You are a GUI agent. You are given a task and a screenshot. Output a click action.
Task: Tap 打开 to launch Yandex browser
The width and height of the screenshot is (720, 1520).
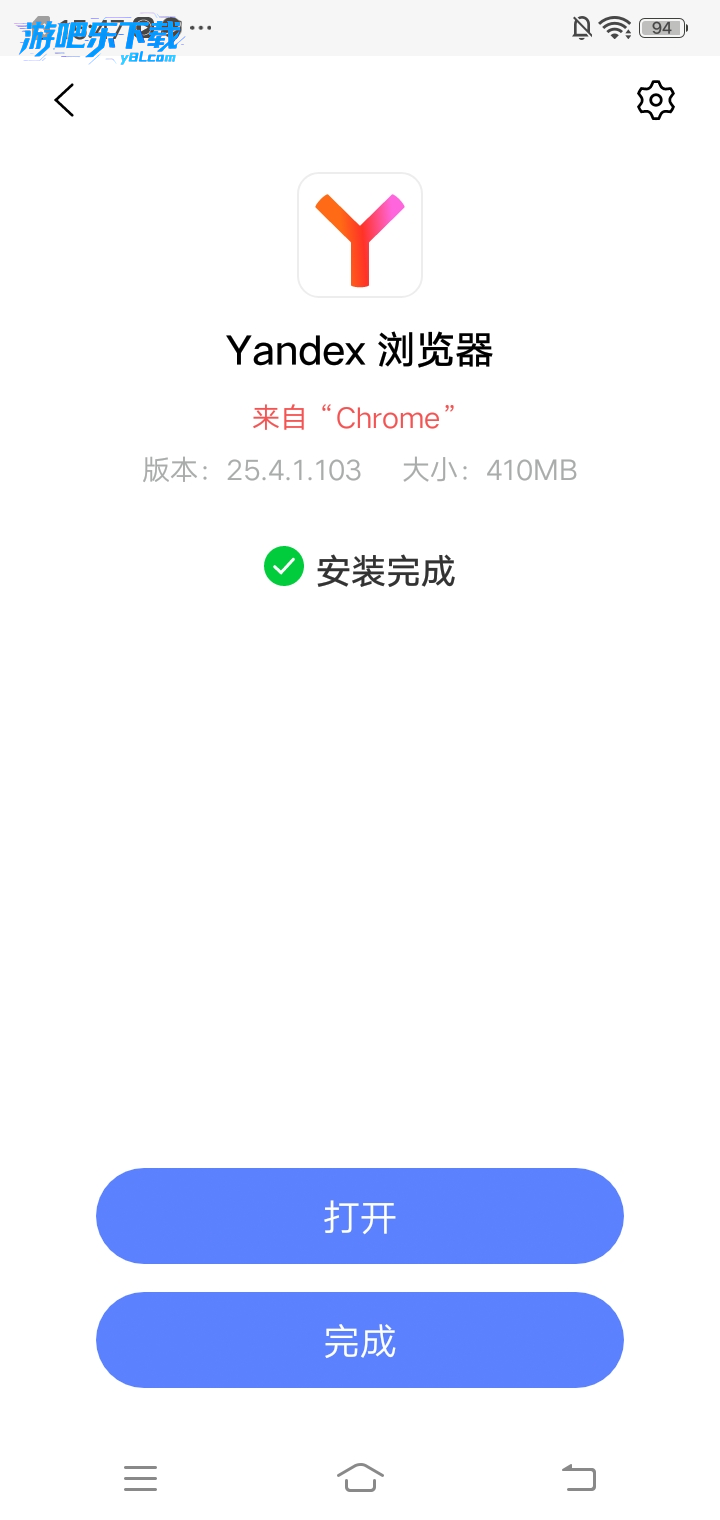click(360, 1216)
